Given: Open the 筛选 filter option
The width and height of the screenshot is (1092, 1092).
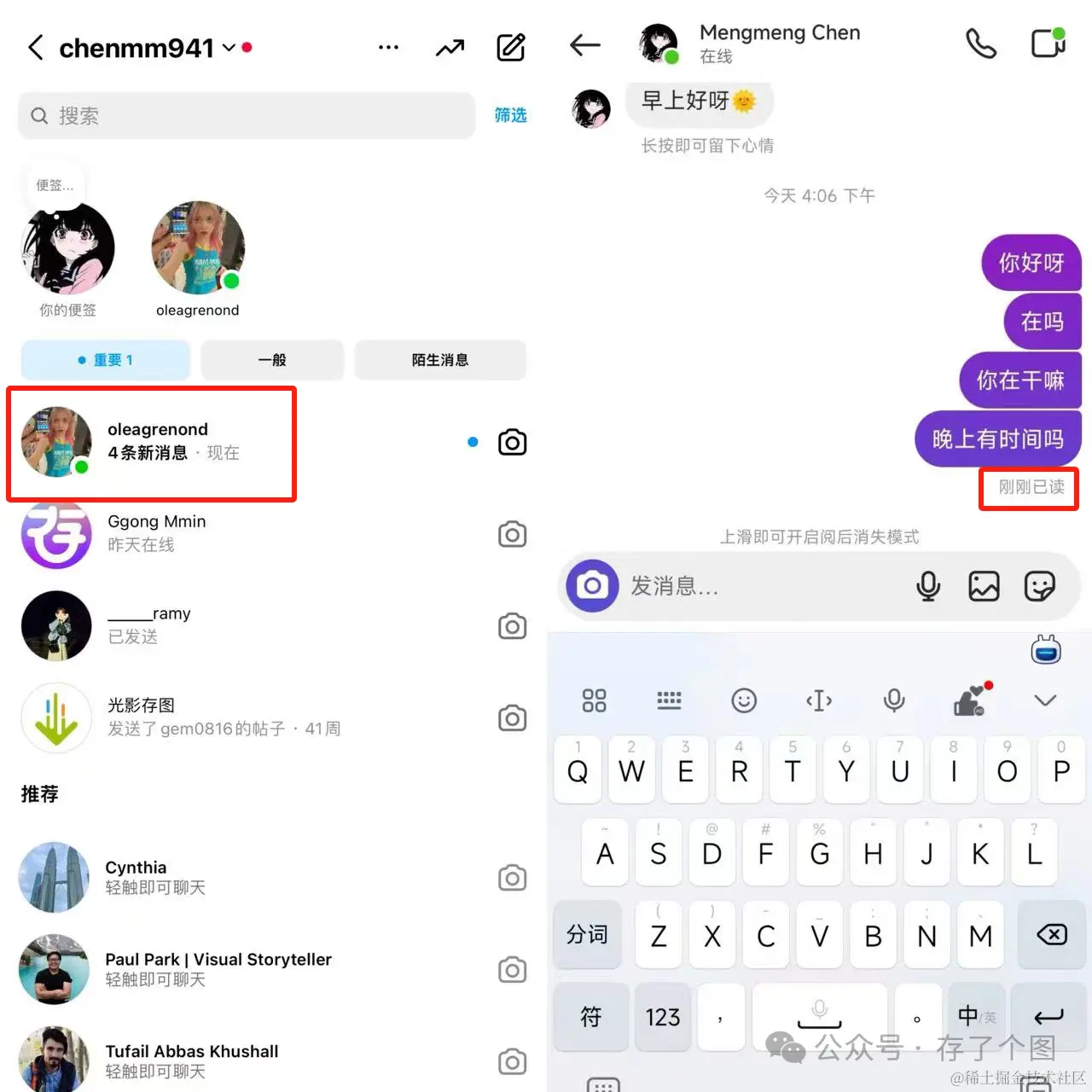Looking at the screenshot, I should tap(510, 115).
